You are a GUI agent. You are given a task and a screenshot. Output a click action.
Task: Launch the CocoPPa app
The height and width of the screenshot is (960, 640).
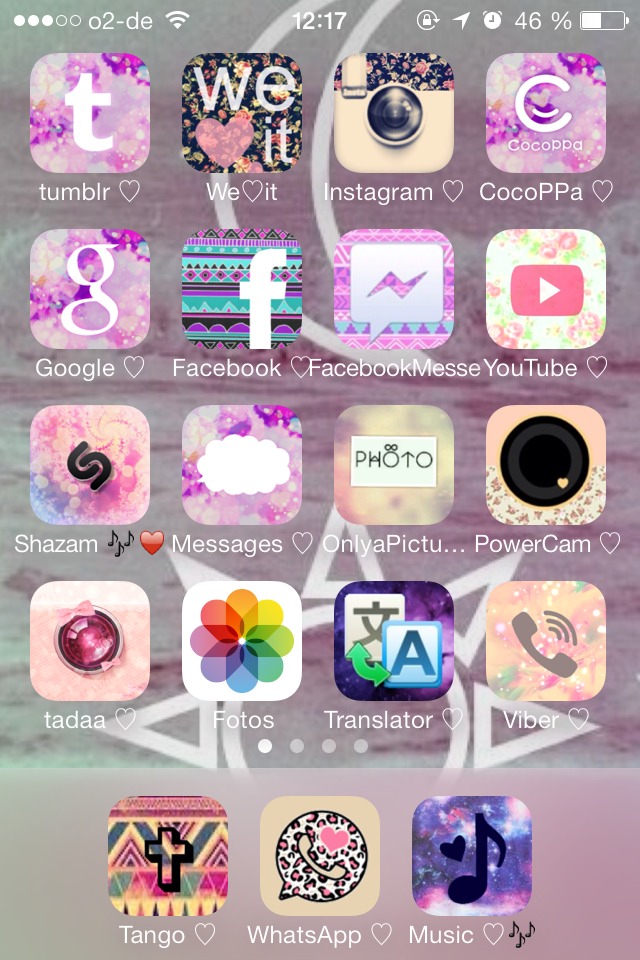coord(546,113)
